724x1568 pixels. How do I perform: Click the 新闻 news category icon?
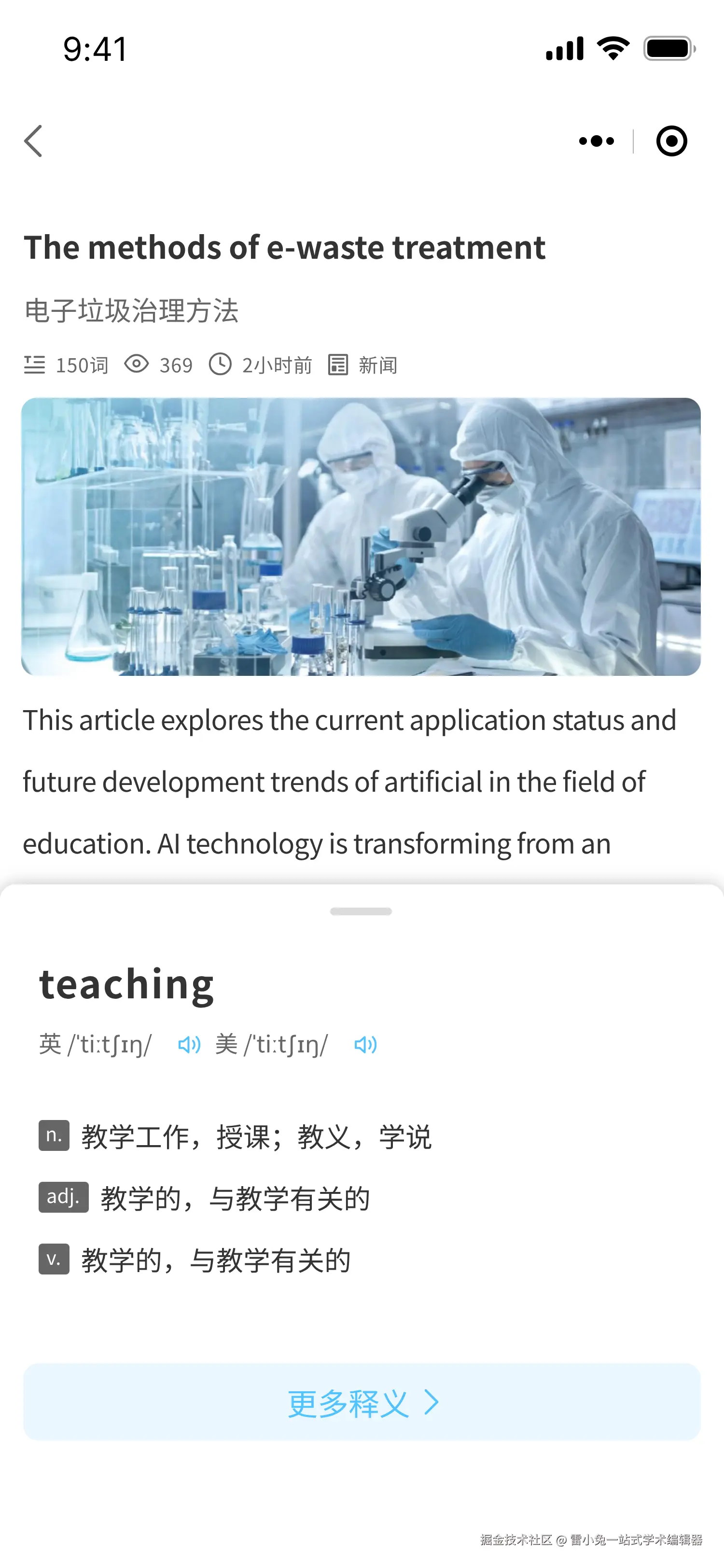339,364
